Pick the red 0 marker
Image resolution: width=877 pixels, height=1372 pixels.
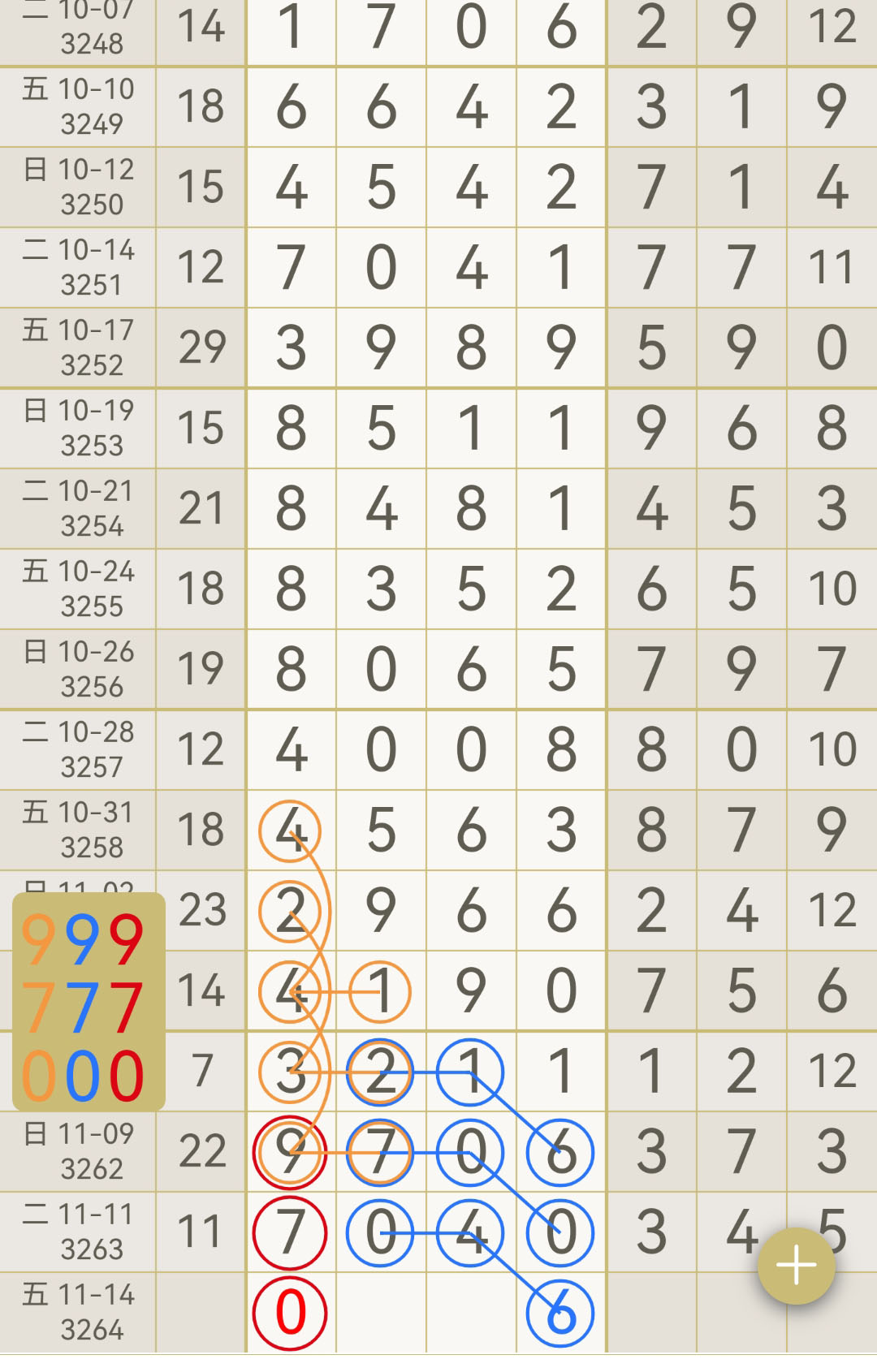(127, 1076)
